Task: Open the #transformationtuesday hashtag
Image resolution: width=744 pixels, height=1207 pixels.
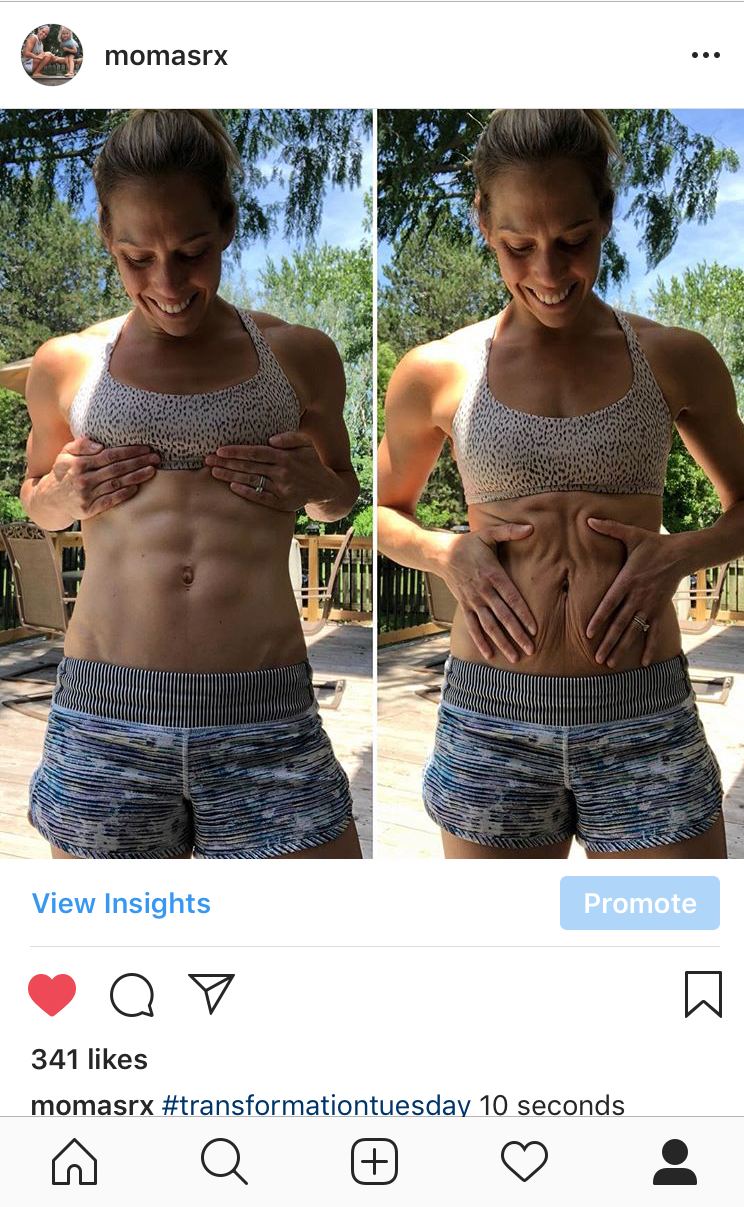Action: pyautogui.click(x=316, y=1105)
